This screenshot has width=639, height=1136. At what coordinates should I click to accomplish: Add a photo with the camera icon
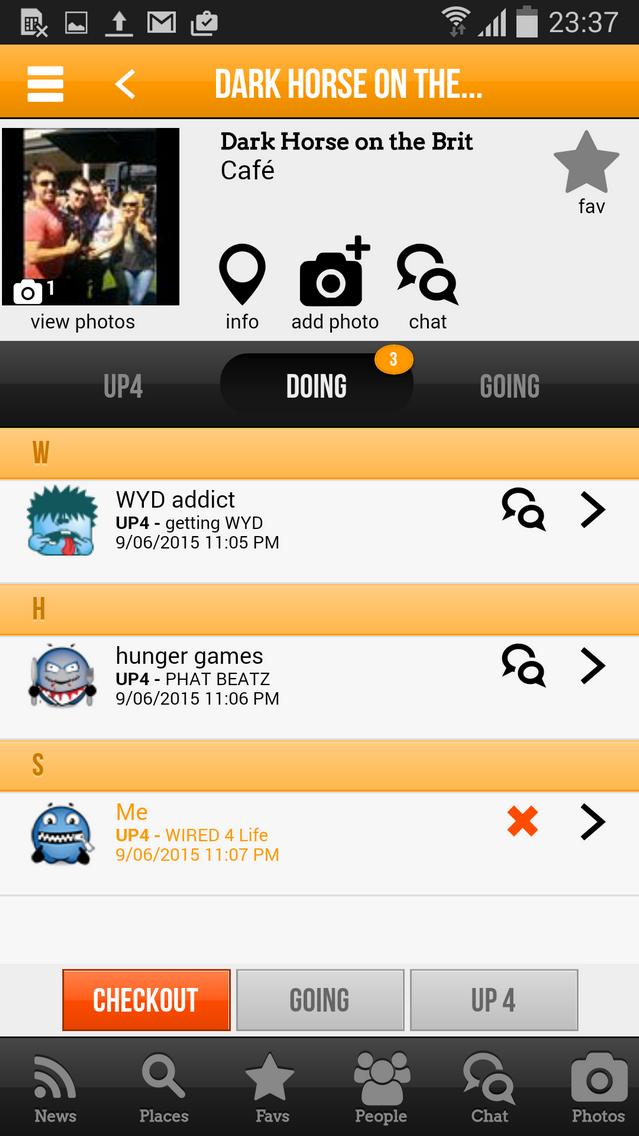334,276
